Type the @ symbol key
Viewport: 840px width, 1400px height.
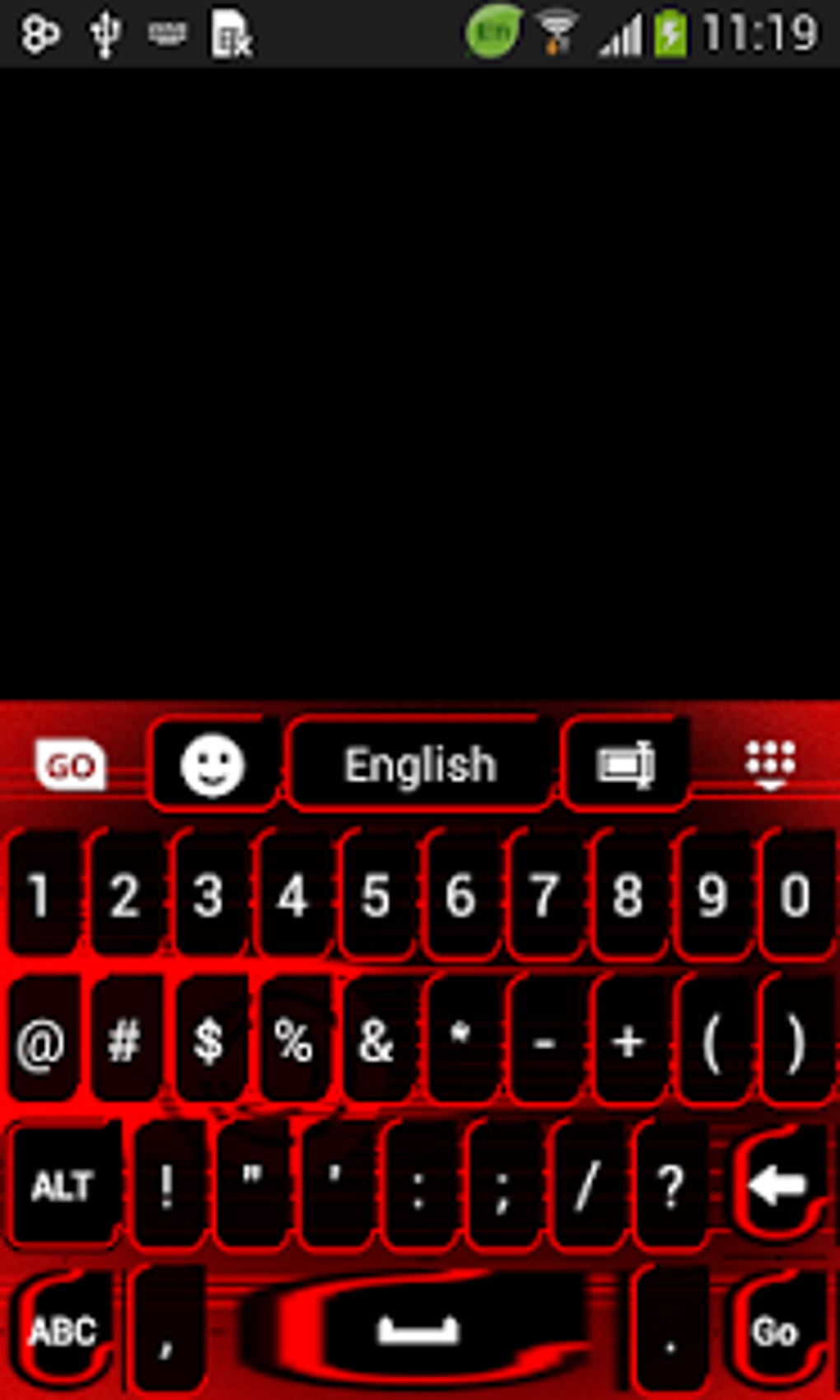tap(41, 1042)
